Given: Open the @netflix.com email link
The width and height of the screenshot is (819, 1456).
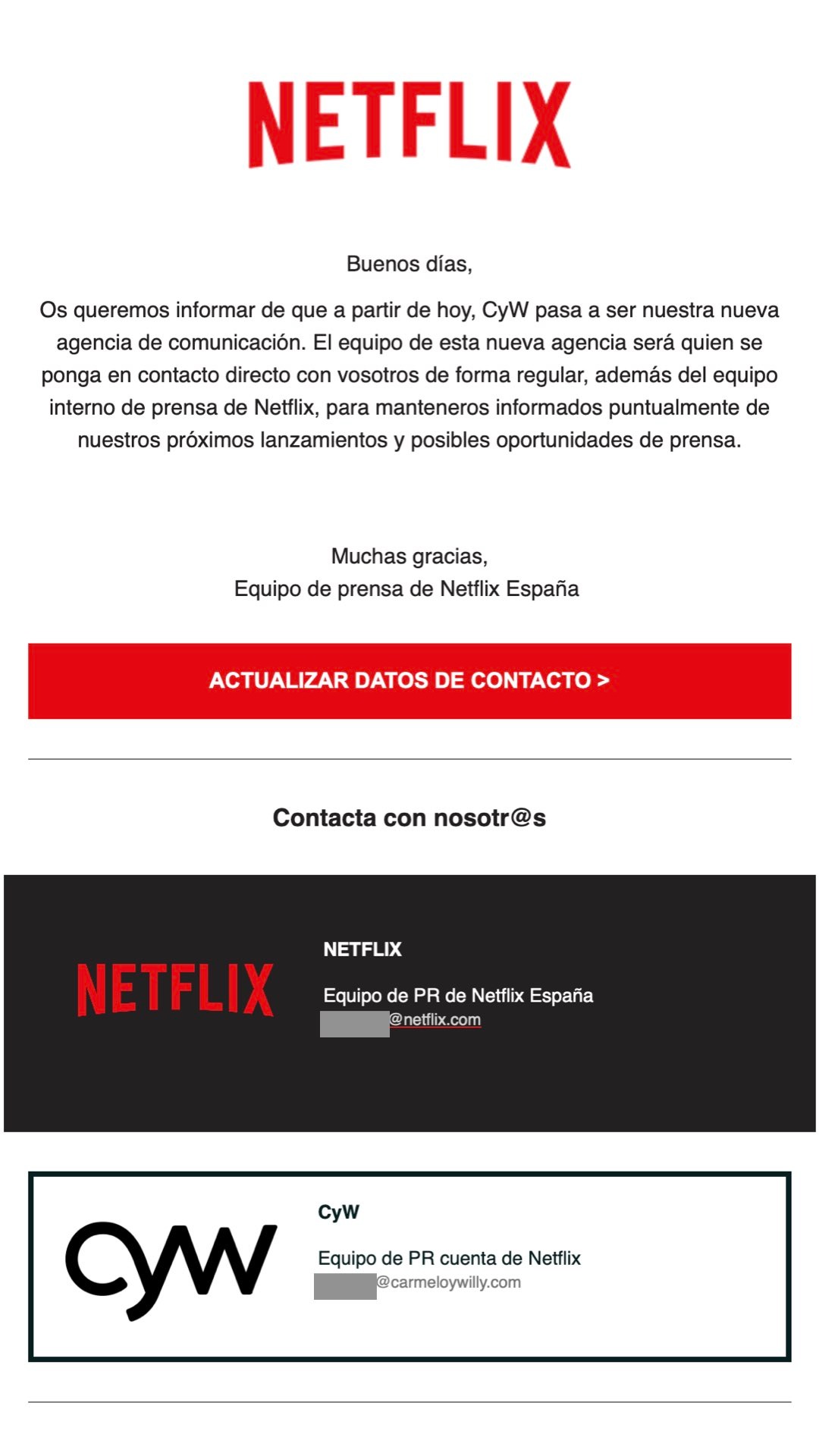Looking at the screenshot, I should (x=400, y=1020).
